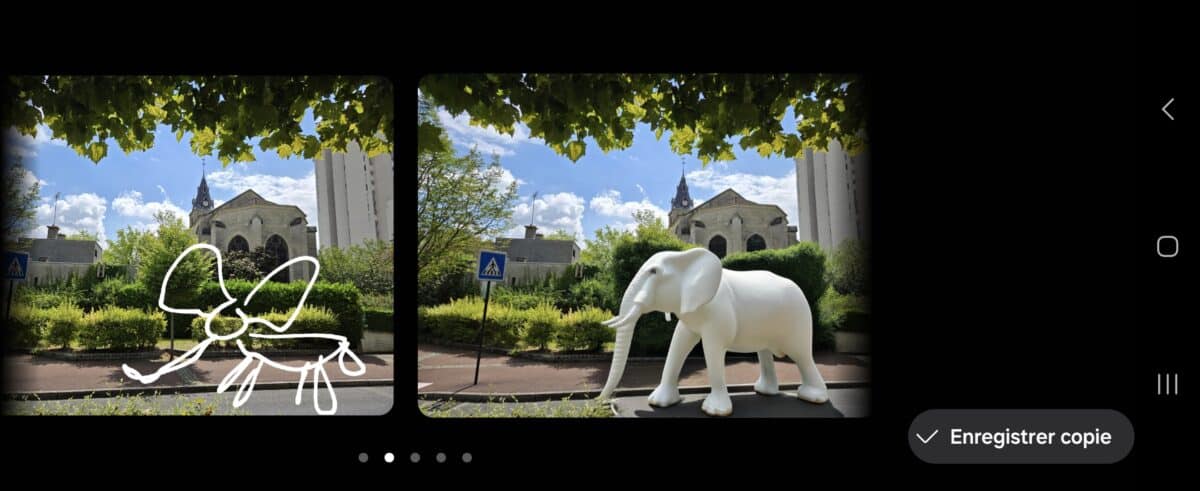Open the system home button
The image size is (1200, 491).
click(x=1167, y=247)
